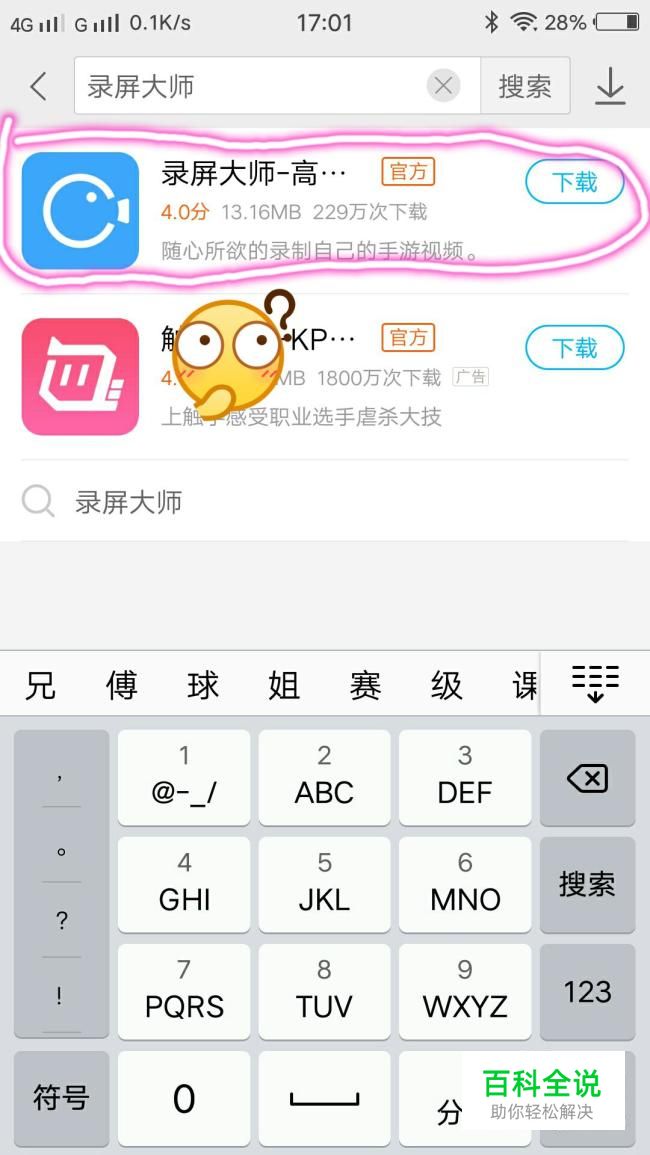Image resolution: width=650 pixels, height=1155 pixels.
Task: Switch keyboard to 123 number mode
Action: click(x=587, y=991)
